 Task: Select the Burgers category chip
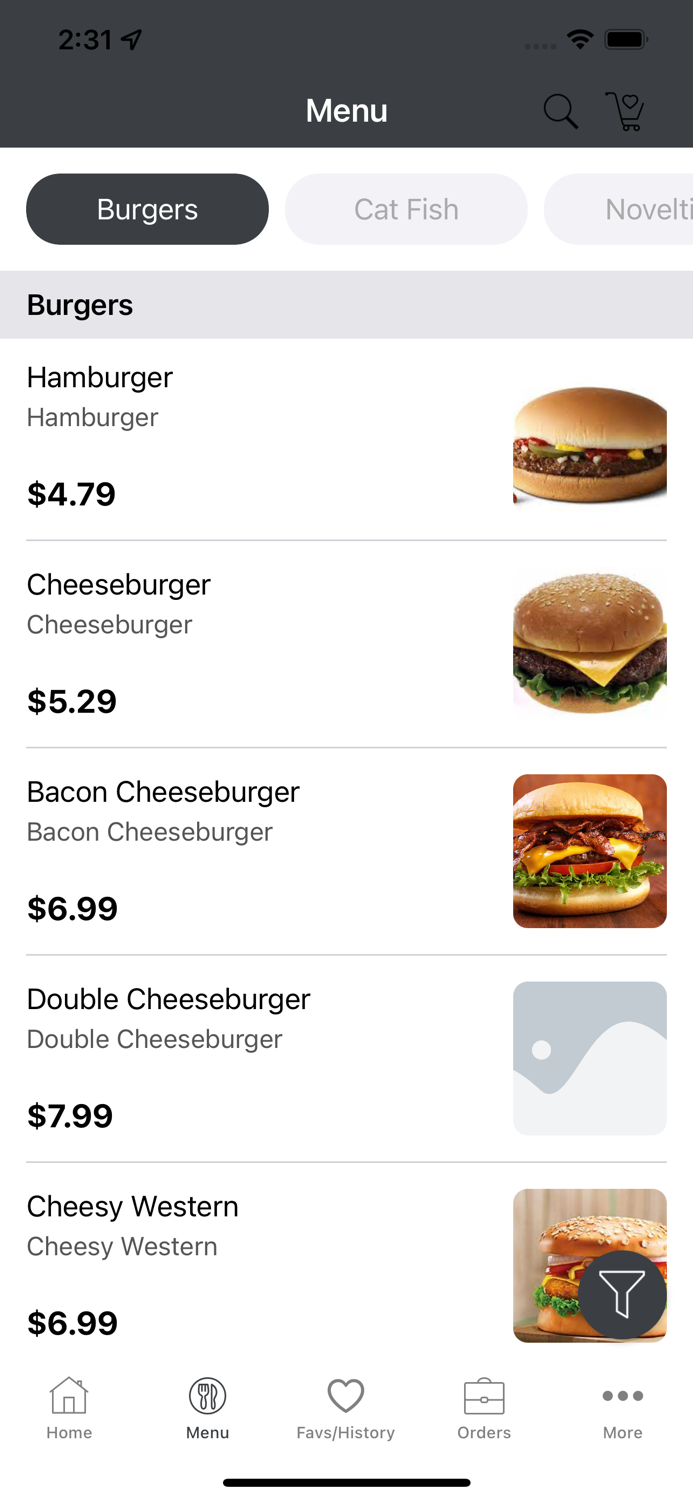pos(147,209)
